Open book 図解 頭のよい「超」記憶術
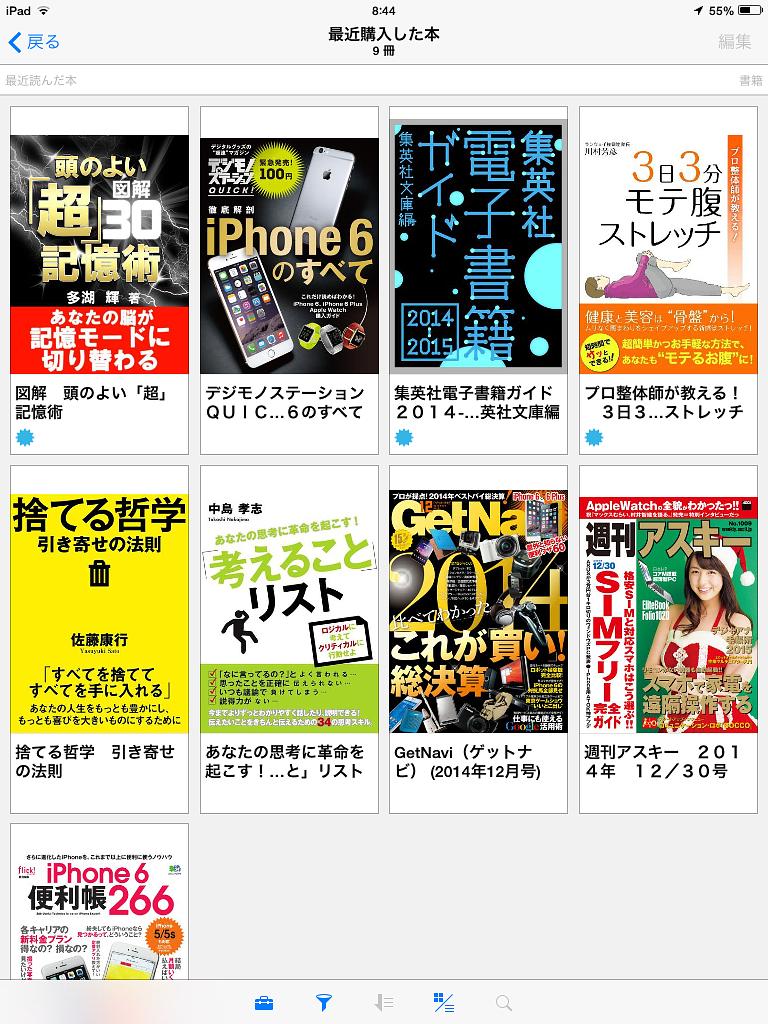The width and height of the screenshot is (768, 1024). tap(99, 255)
